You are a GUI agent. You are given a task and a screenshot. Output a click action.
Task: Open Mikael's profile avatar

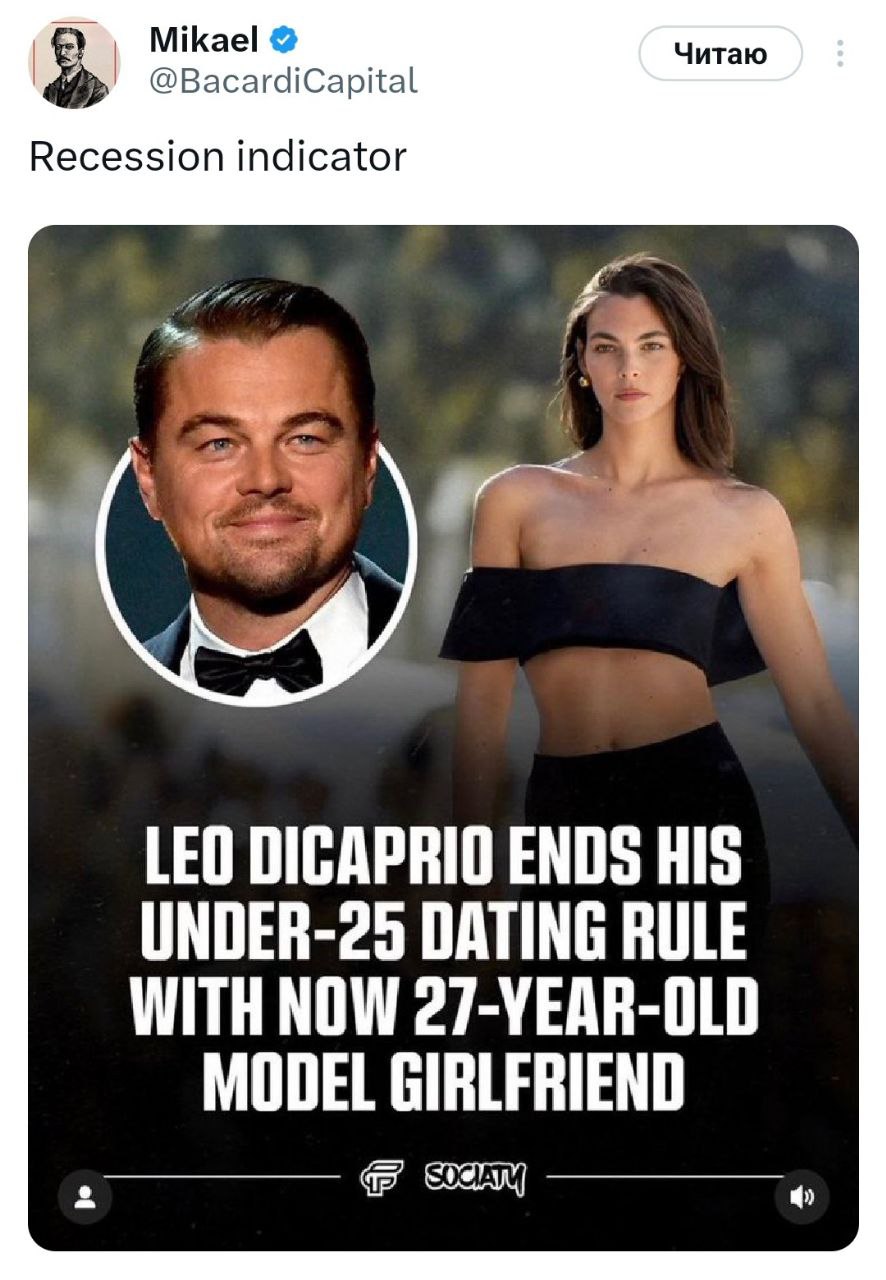coord(74,63)
